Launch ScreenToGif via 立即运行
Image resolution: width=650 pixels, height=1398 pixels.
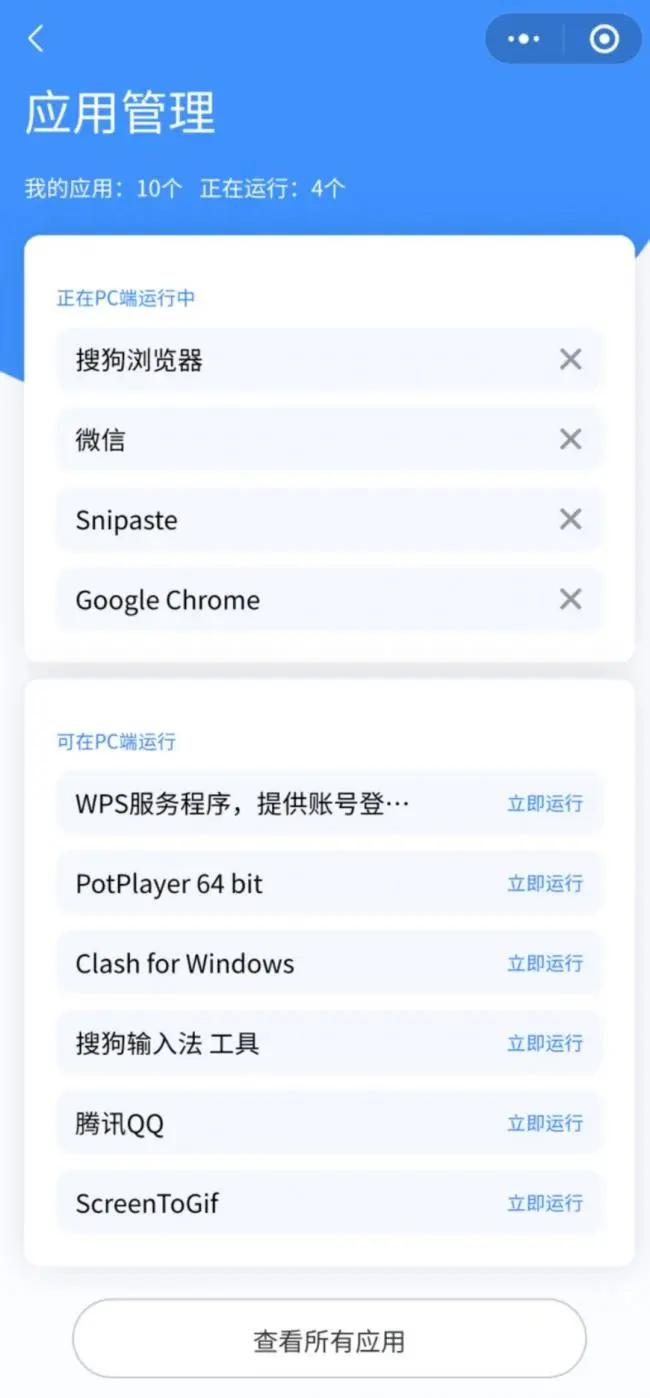tap(544, 1203)
